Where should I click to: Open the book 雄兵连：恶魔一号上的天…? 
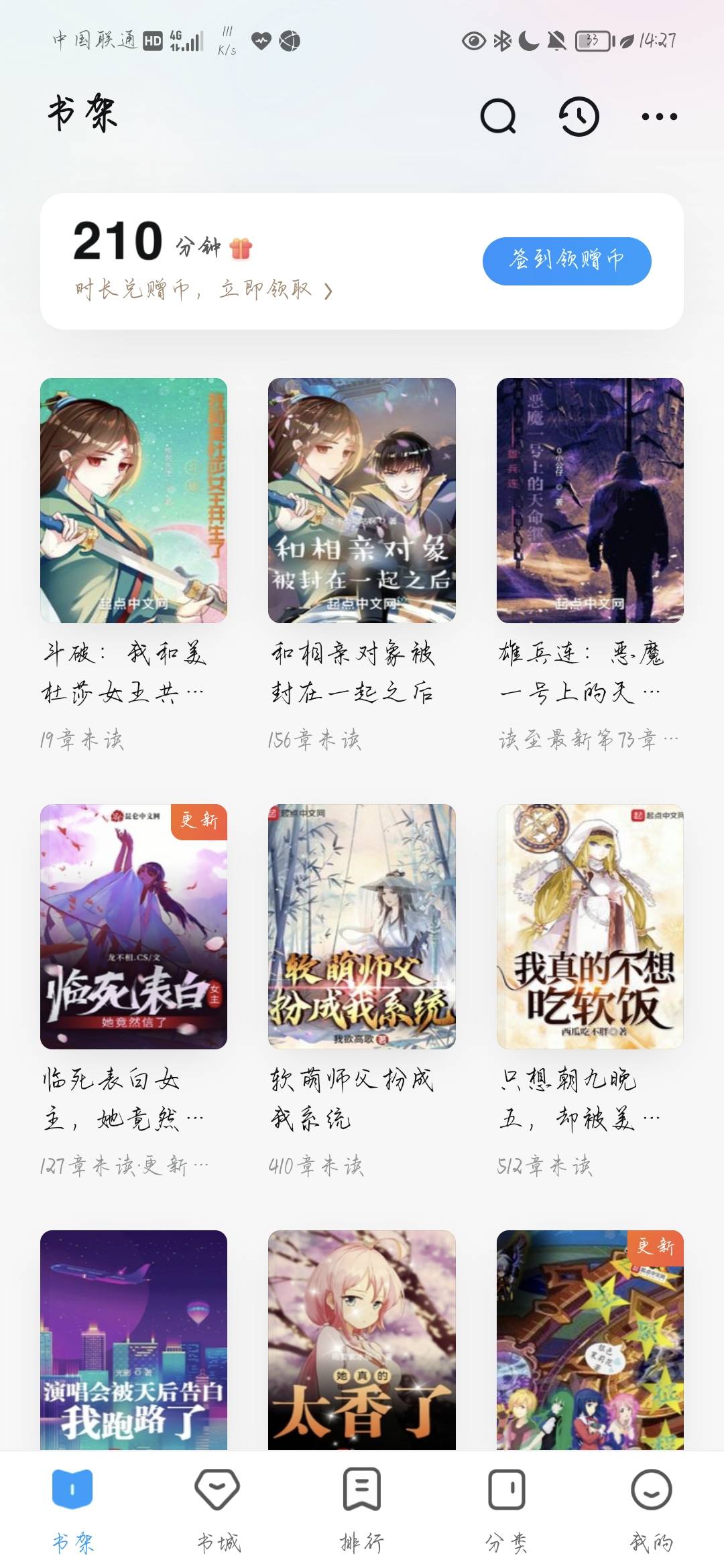click(x=590, y=501)
